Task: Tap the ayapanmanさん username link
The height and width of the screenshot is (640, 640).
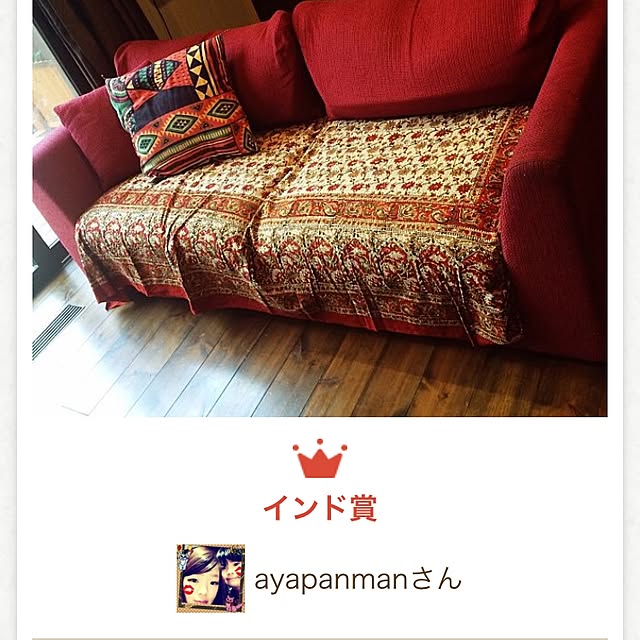Action: pyautogui.click(x=358, y=580)
